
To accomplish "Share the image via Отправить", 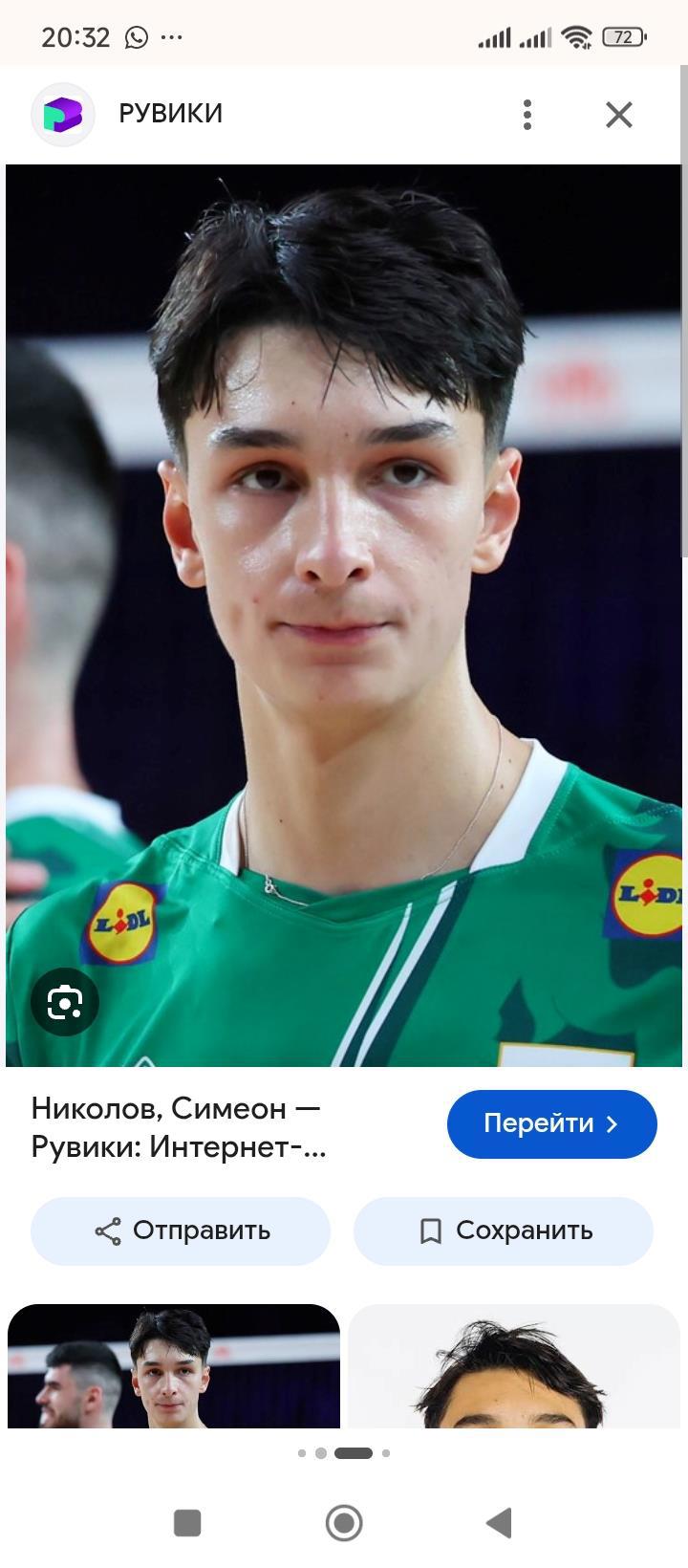I will click(181, 1230).
